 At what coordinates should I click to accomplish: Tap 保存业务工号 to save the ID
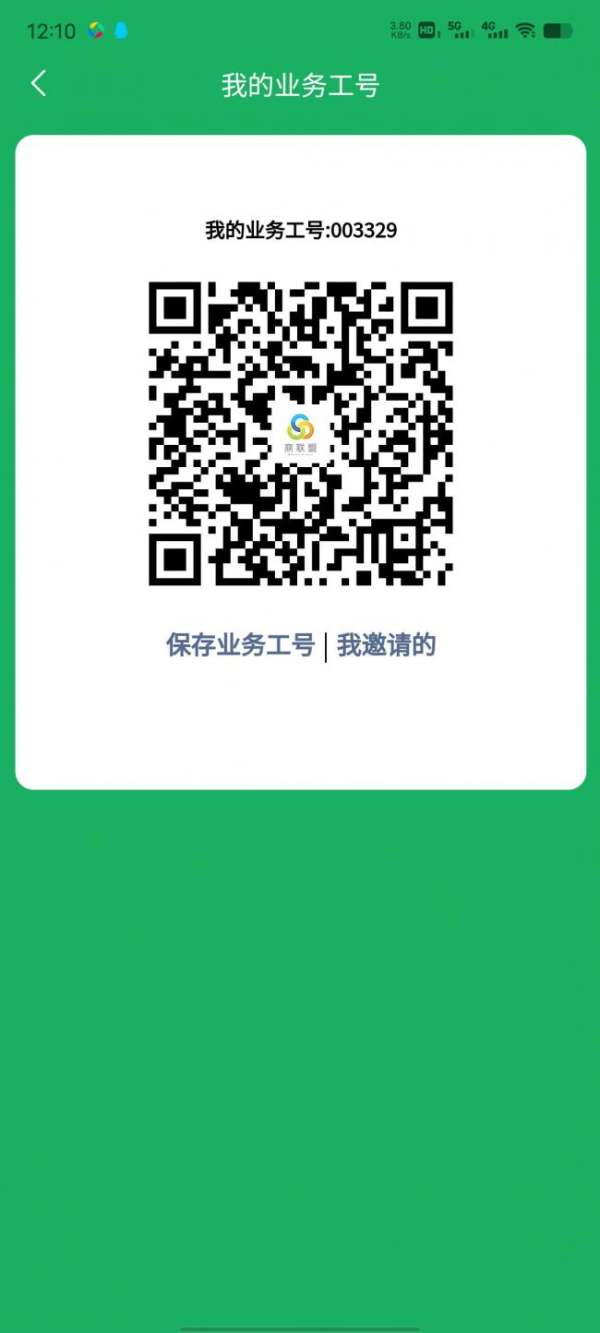[240, 645]
